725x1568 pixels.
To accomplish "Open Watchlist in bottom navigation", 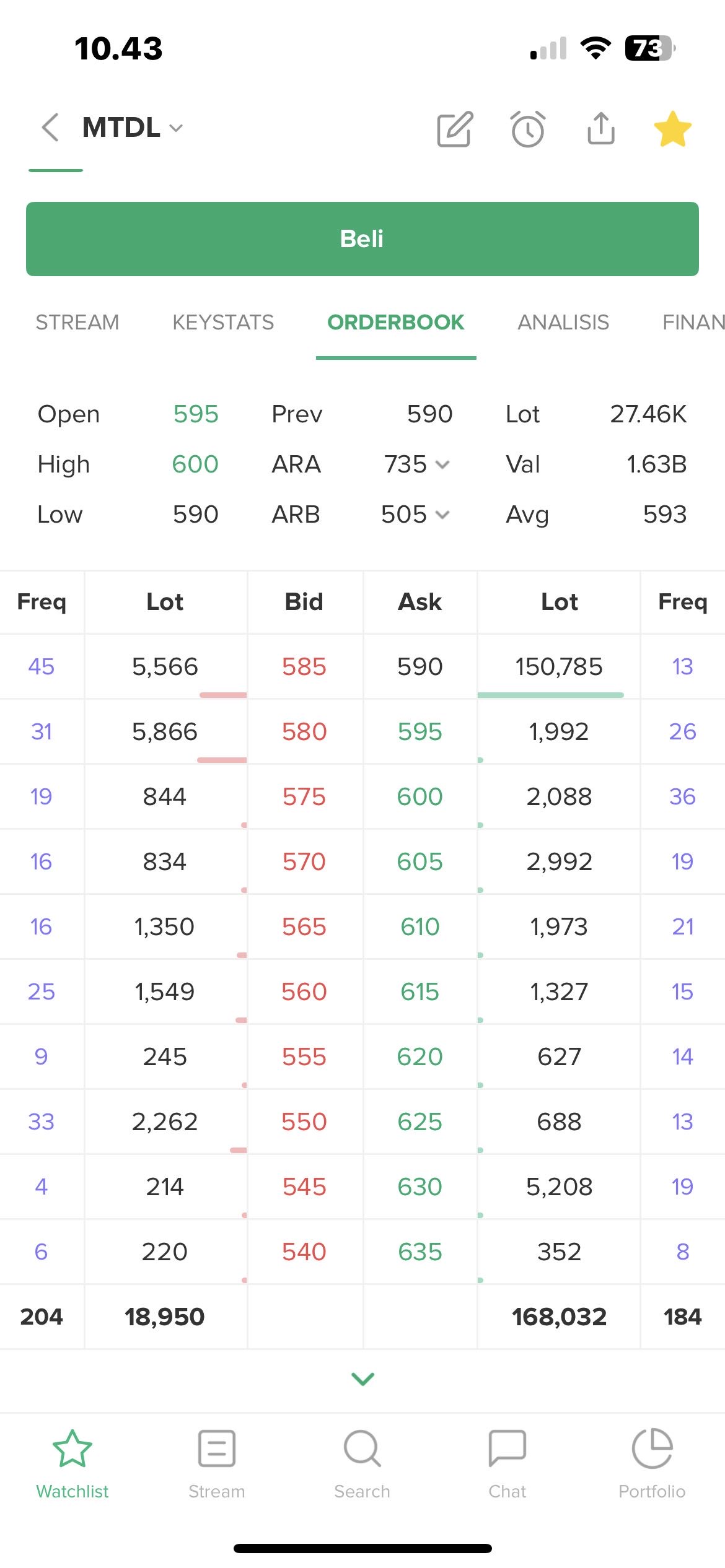I will pyautogui.click(x=72, y=1464).
